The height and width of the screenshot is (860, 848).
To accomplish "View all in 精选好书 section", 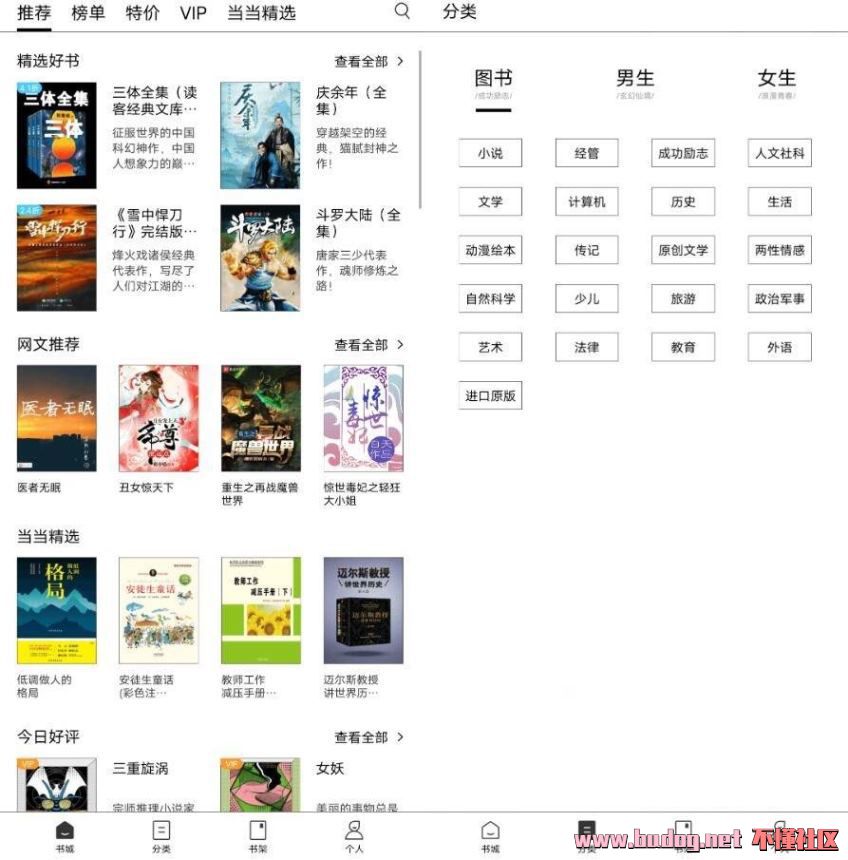I will pos(369,61).
